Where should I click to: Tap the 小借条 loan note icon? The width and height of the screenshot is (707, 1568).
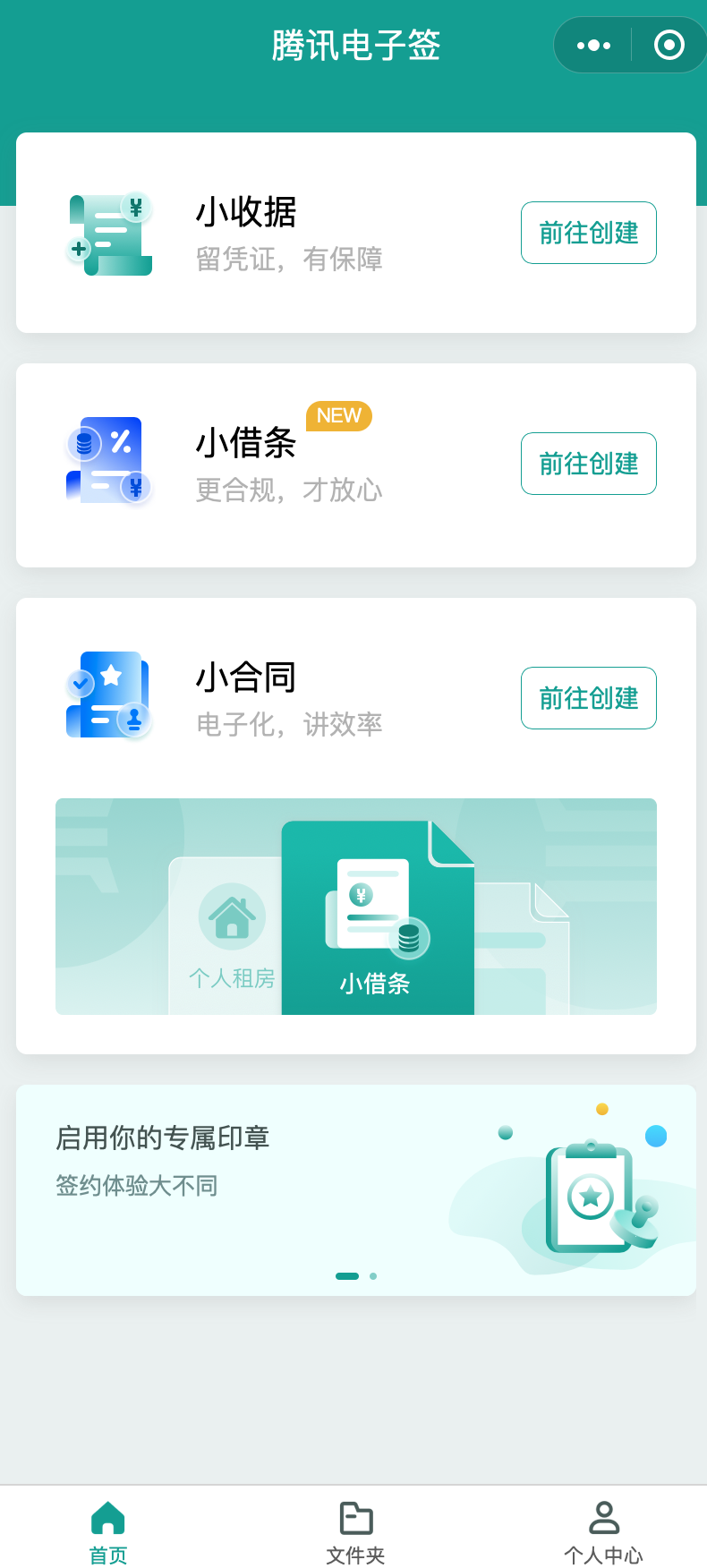108,461
